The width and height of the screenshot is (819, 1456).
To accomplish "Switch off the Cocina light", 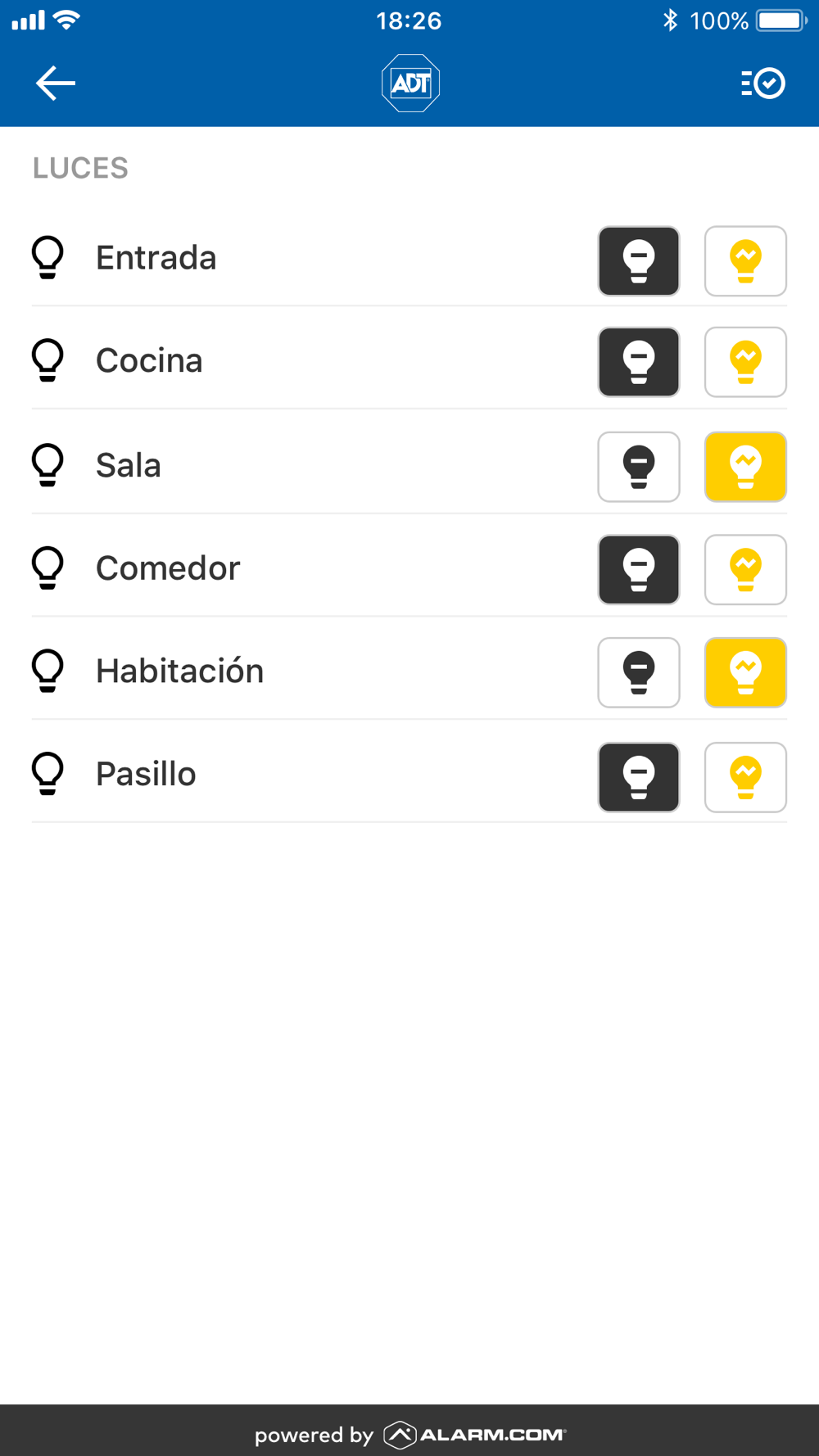I will (x=639, y=362).
